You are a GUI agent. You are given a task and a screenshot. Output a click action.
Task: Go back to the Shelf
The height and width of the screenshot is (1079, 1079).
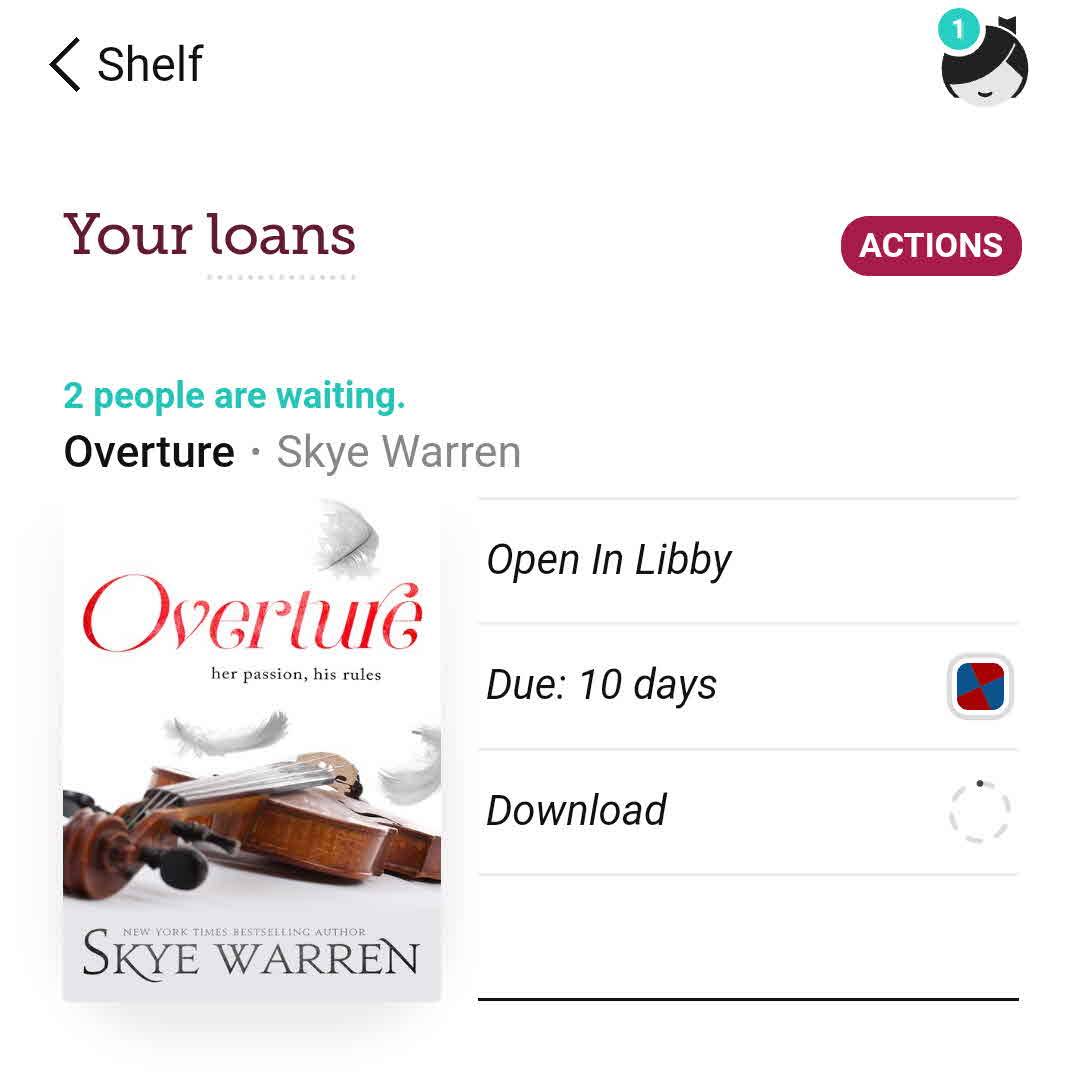(x=127, y=65)
